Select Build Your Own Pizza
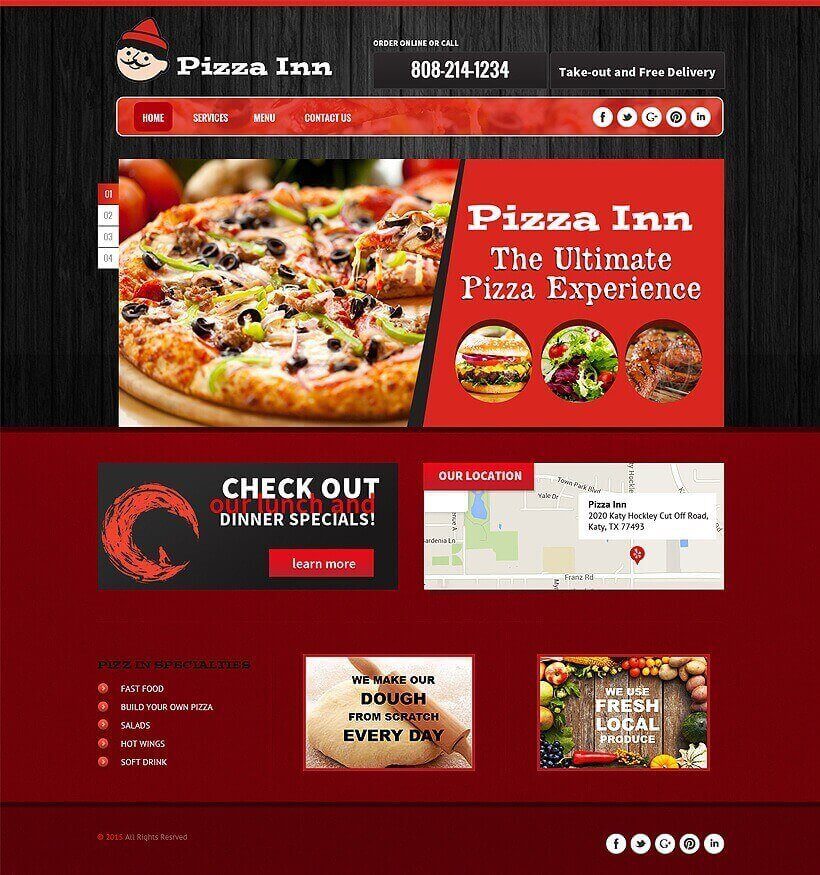820x875 pixels. pos(166,707)
